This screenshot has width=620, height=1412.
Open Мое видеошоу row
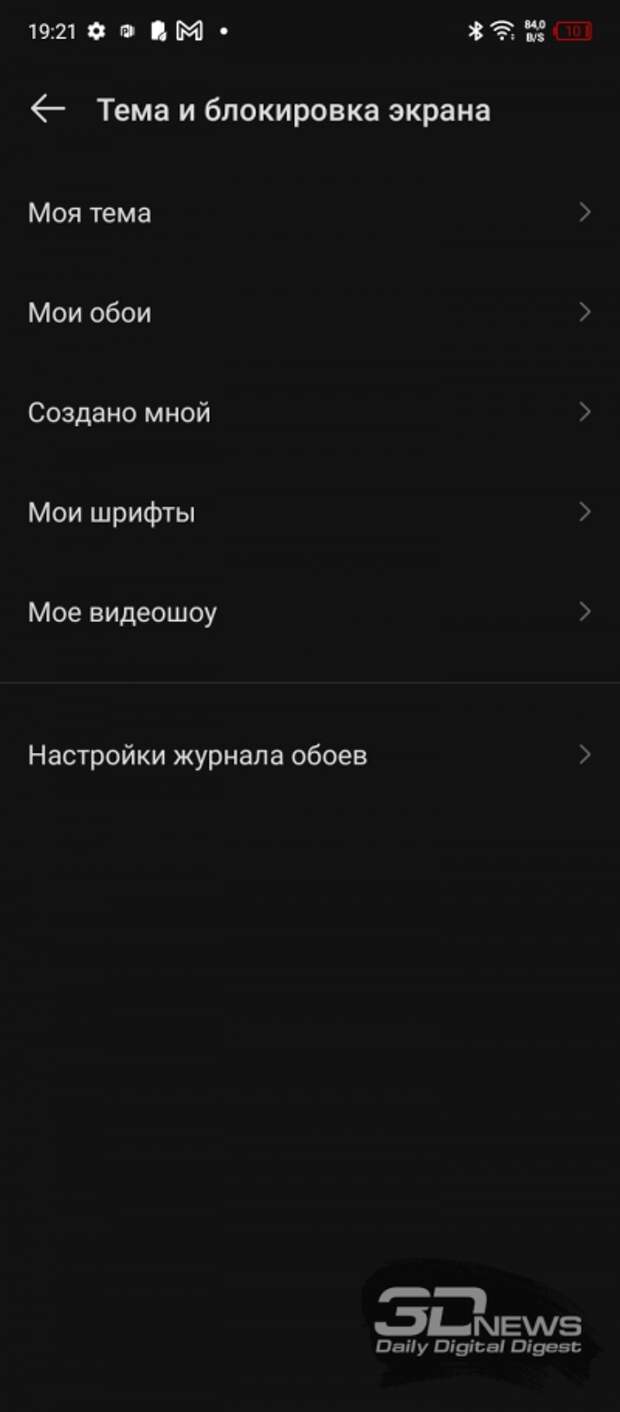[310, 612]
